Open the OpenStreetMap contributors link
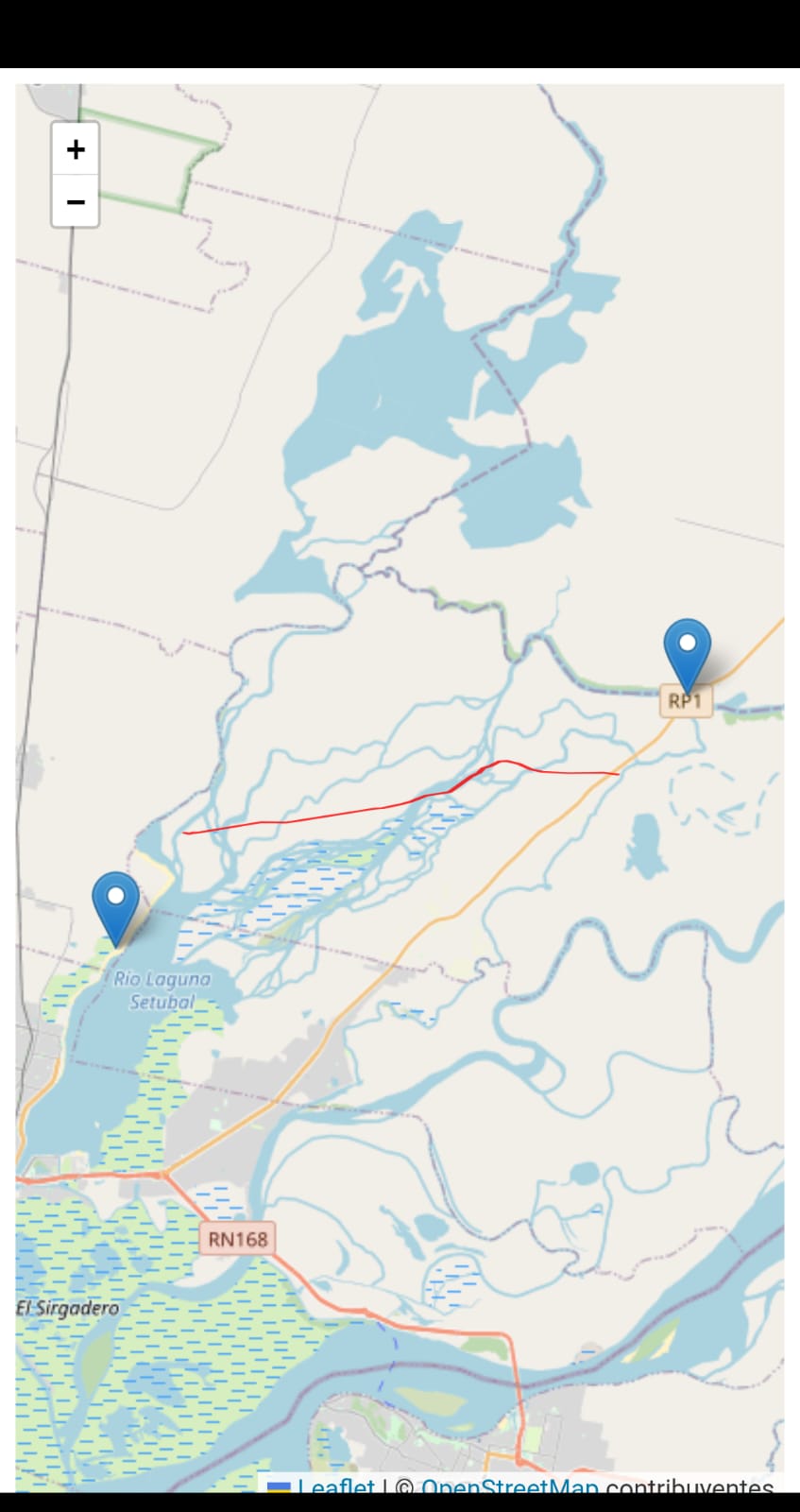 point(509,1486)
